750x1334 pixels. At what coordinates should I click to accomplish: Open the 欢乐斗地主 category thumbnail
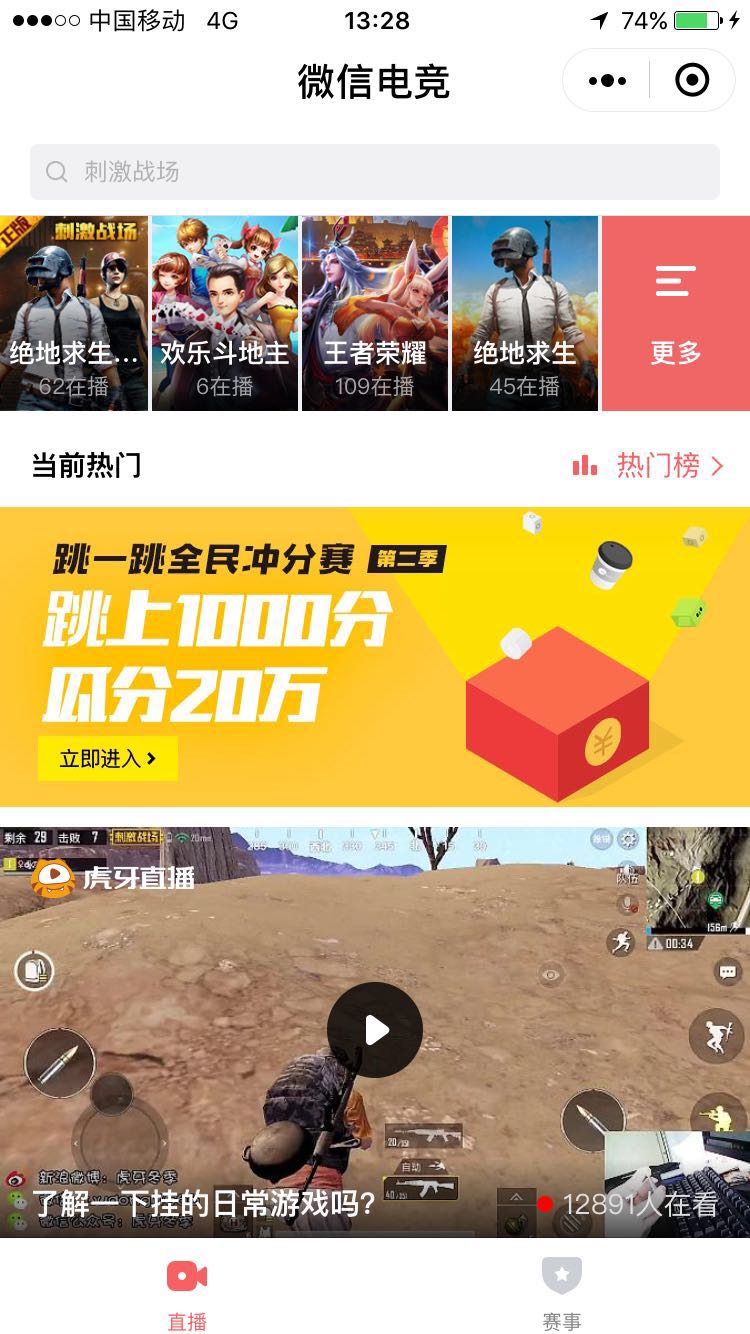pos(224,313)
